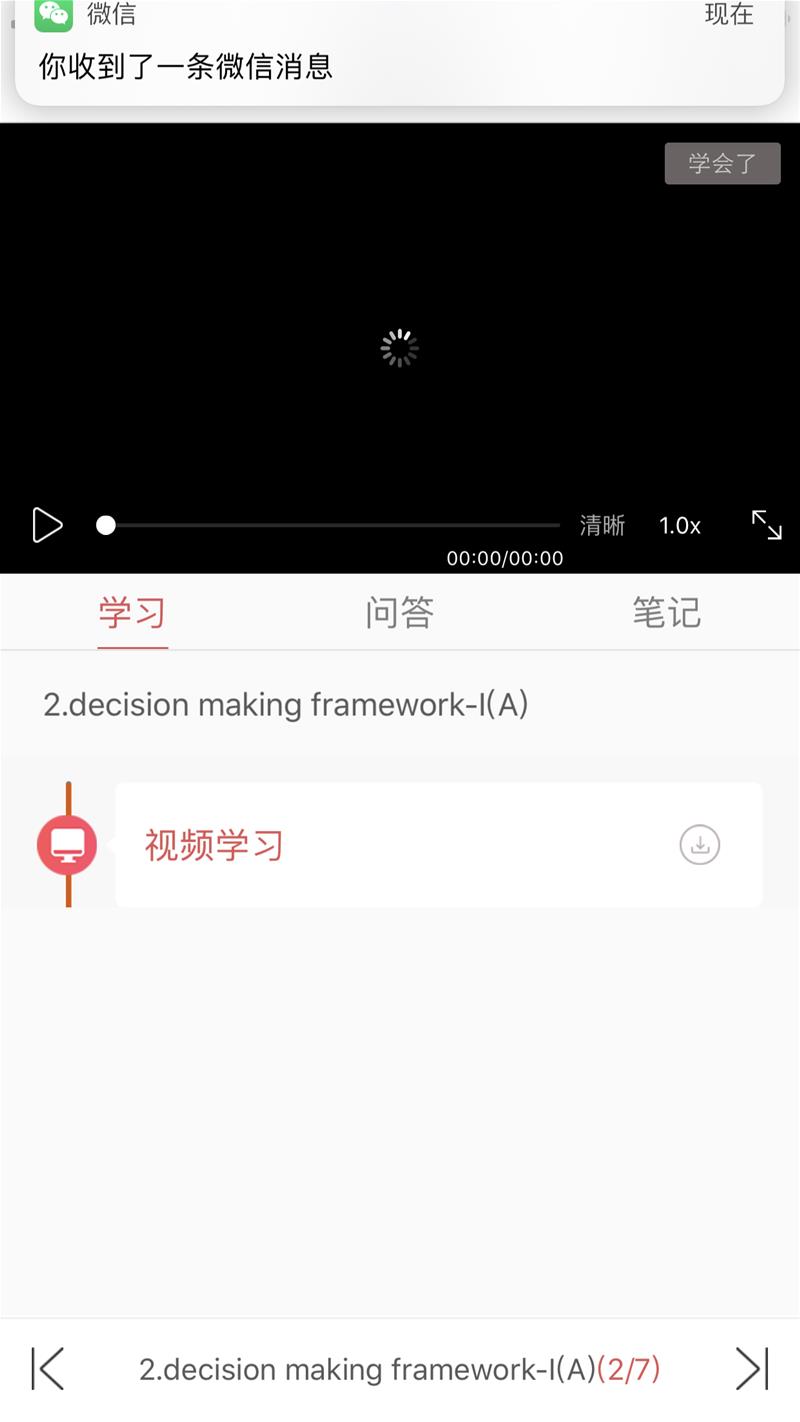Switch to the 笔记 tab
The image size is (800, 1422).
coord(666,612)
